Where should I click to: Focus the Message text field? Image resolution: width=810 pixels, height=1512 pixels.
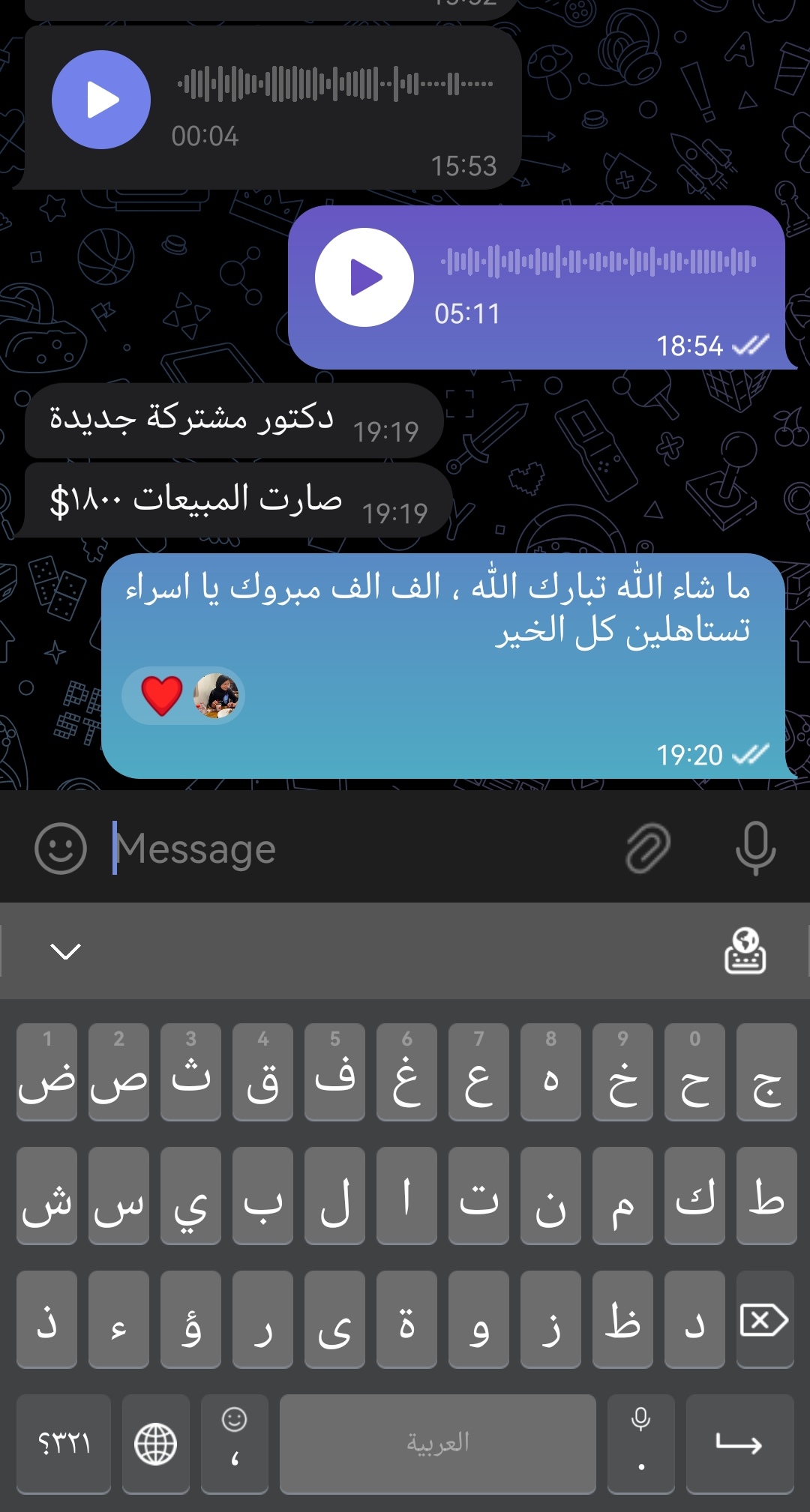pos(360,849)
